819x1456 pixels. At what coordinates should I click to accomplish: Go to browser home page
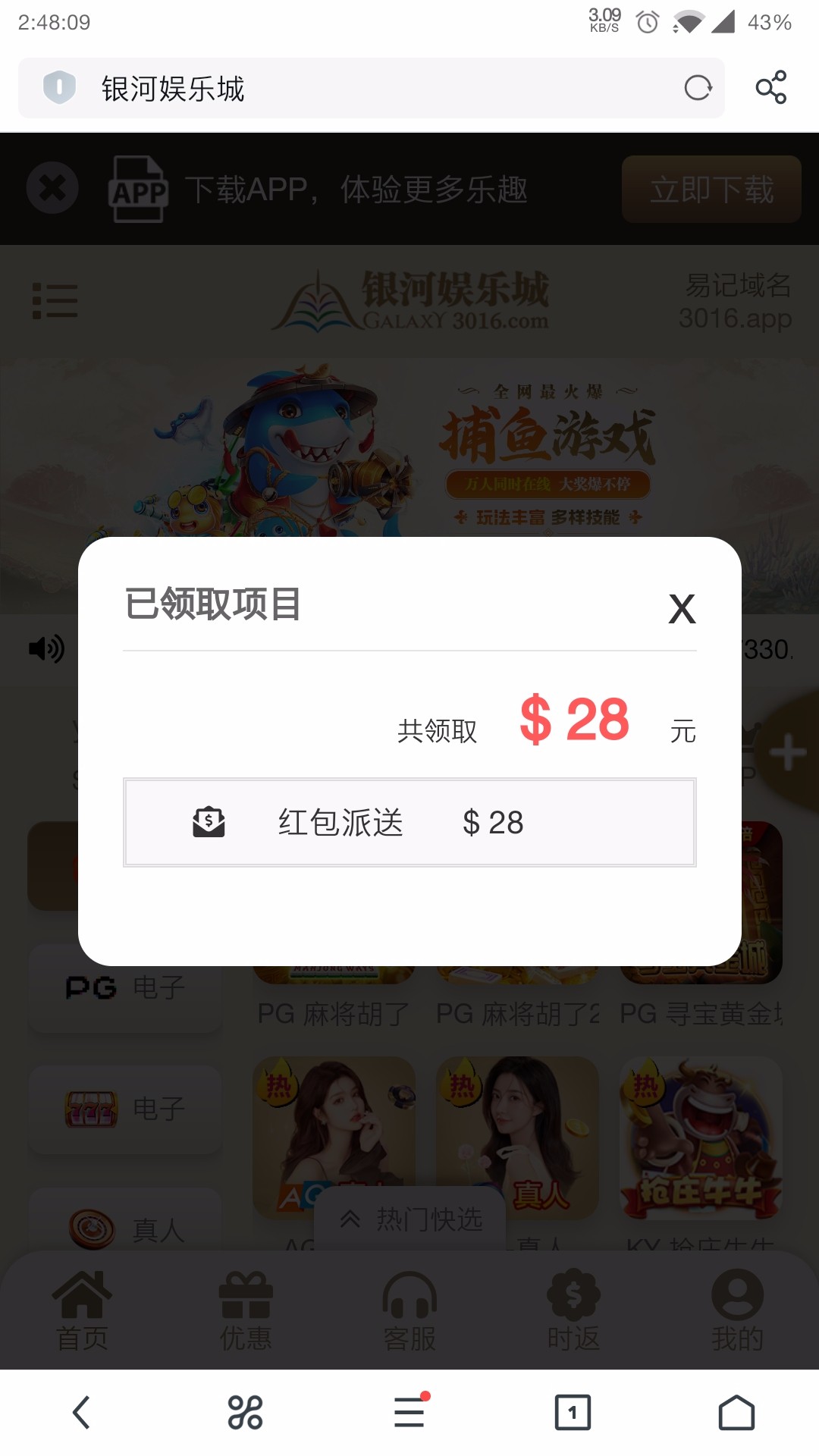click(736, 1412)
